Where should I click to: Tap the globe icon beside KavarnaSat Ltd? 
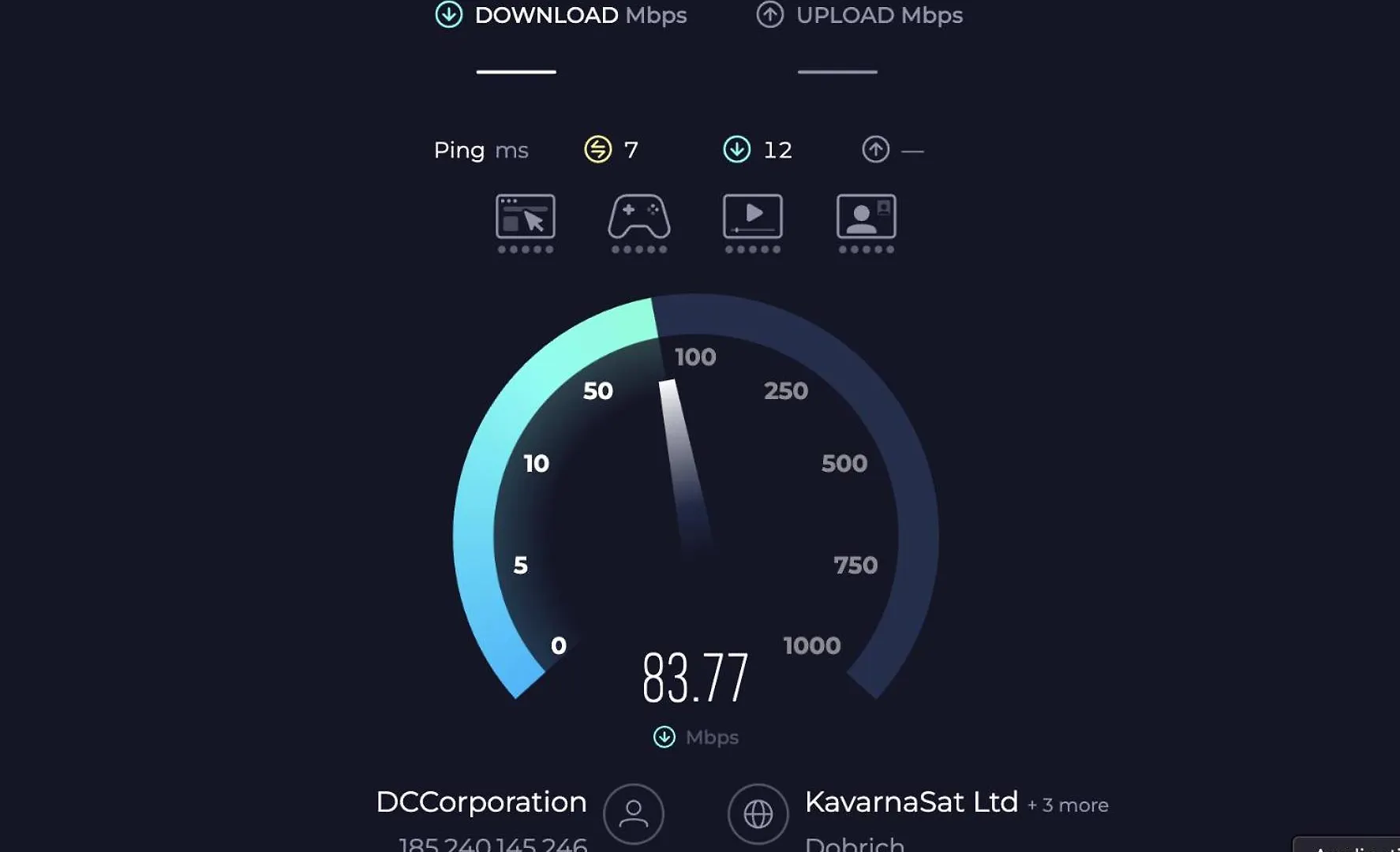(x=758, y=813)
